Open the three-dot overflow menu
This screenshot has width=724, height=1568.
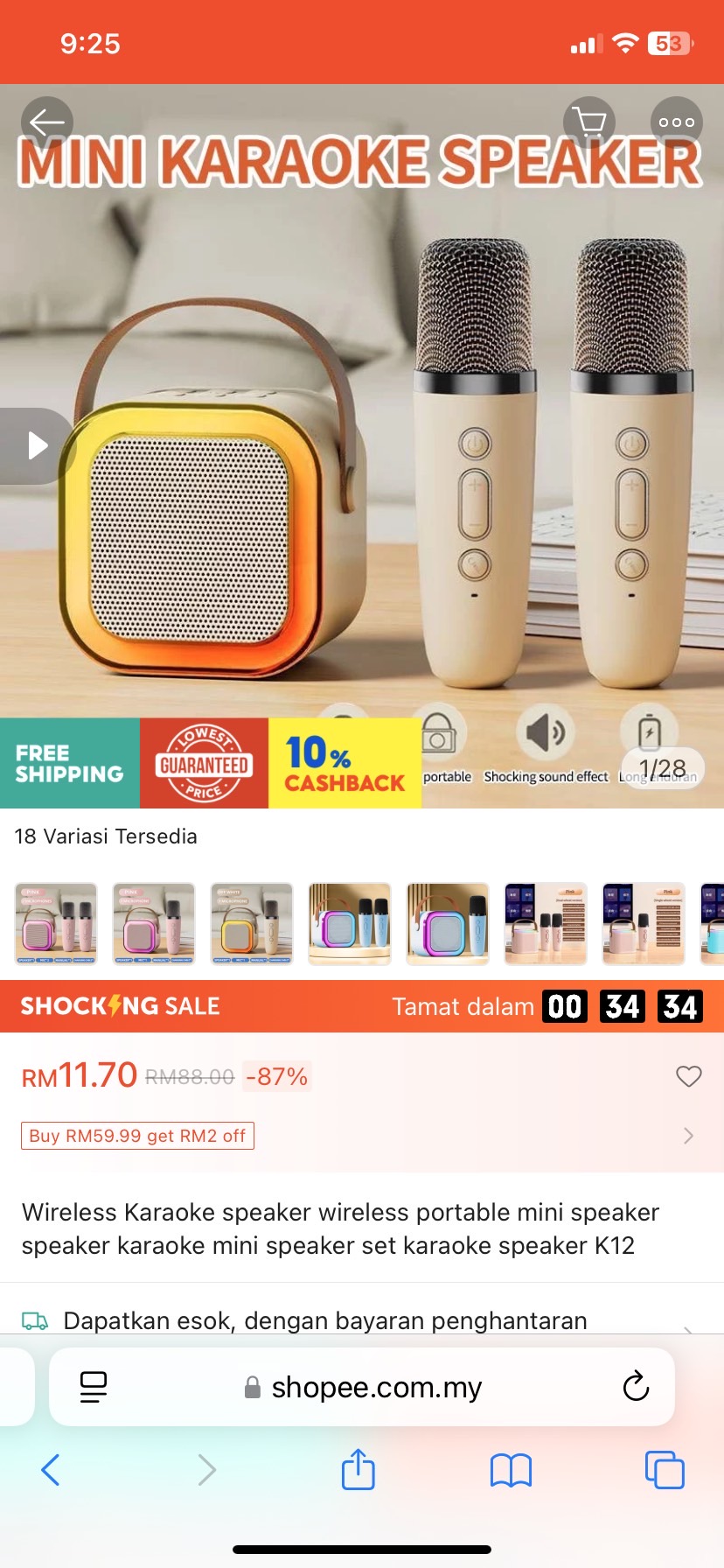677,122
